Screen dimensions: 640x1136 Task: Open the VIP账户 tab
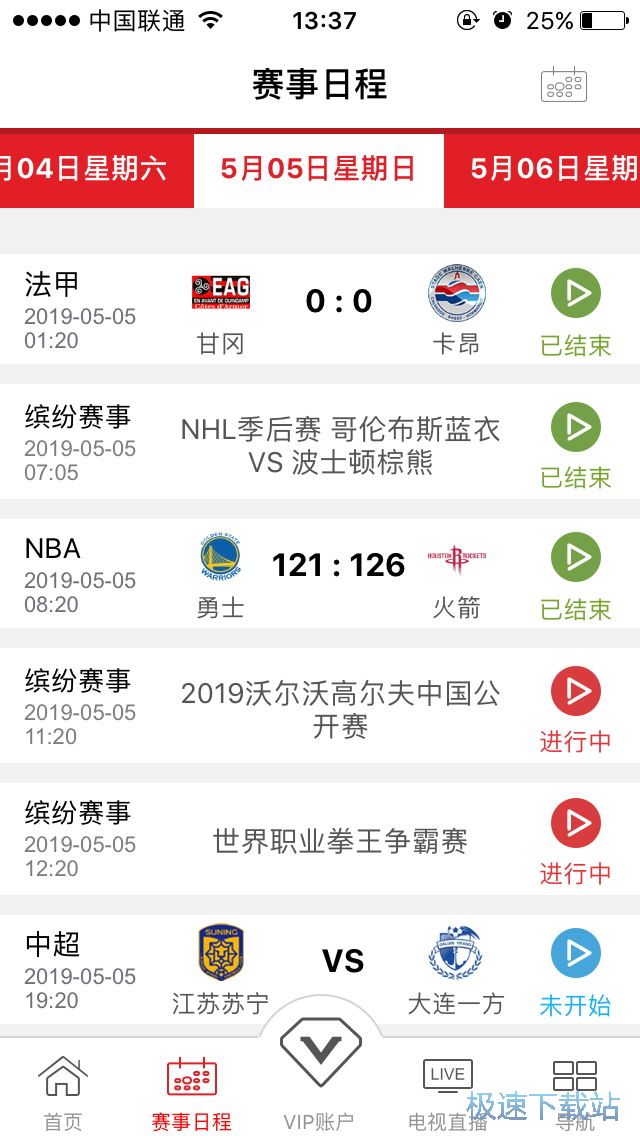tap(319, 1080)
